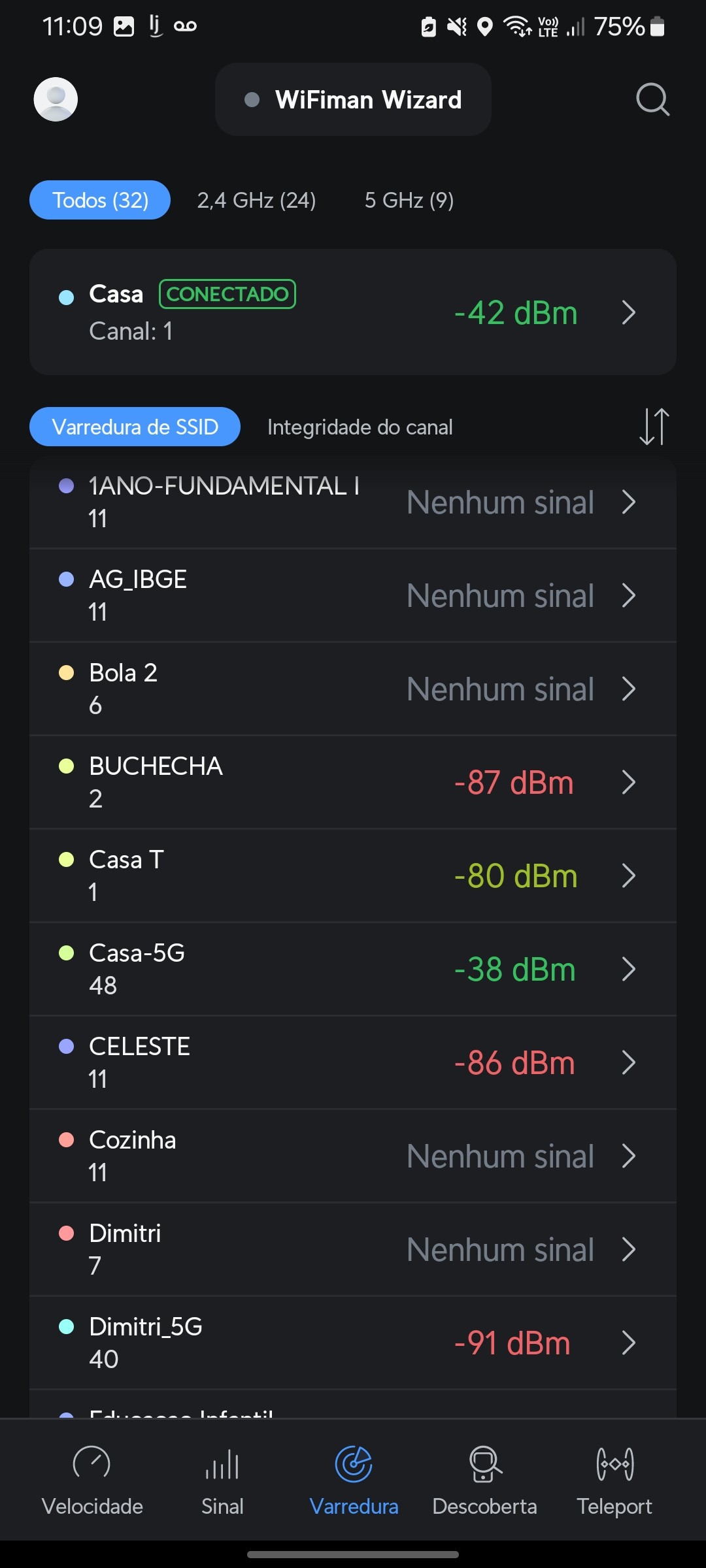Open the connected Casa network details
Screen dimensions: 706x1568
[353, 312]
